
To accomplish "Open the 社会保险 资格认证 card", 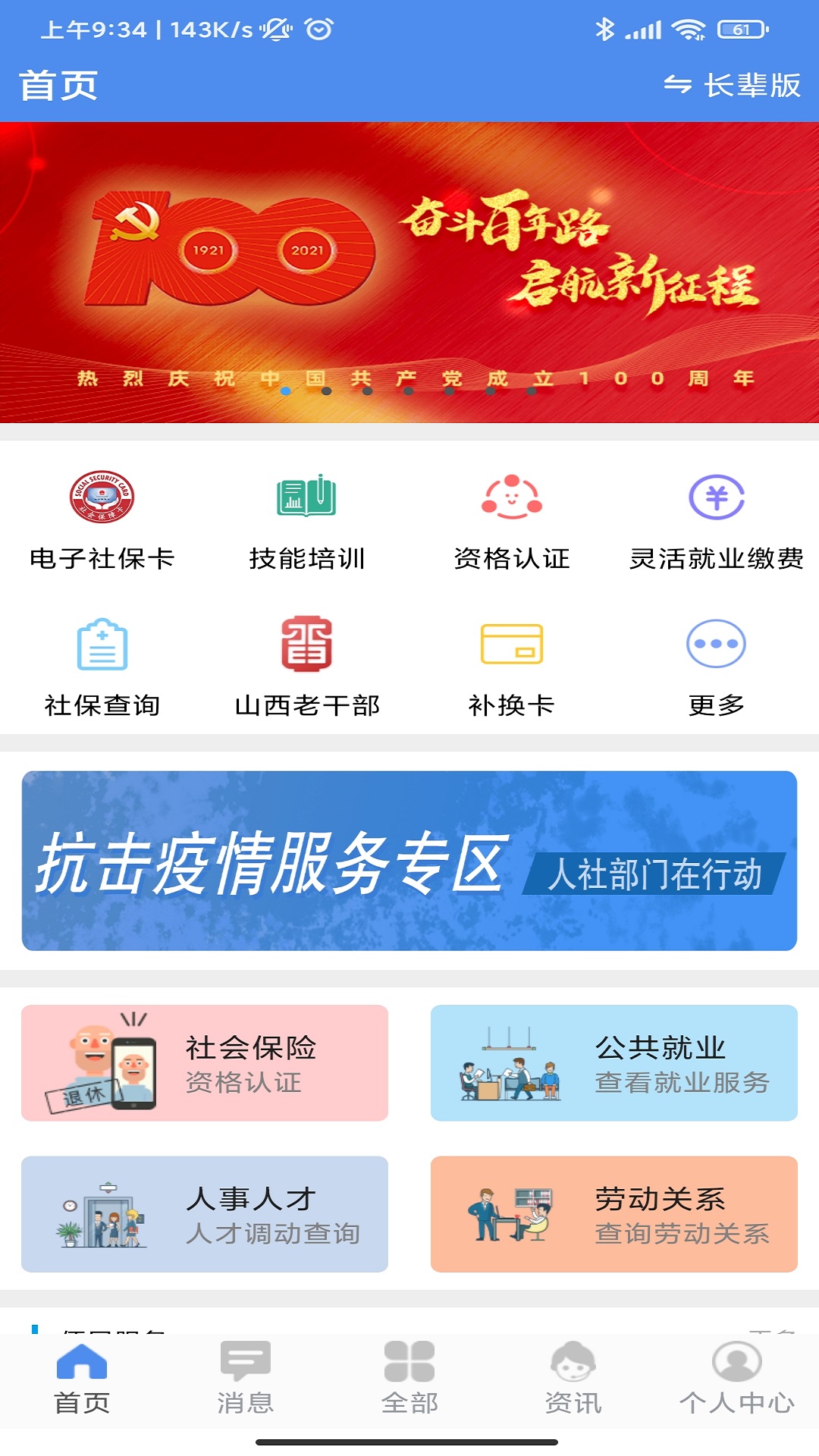I will (205, 1063).
